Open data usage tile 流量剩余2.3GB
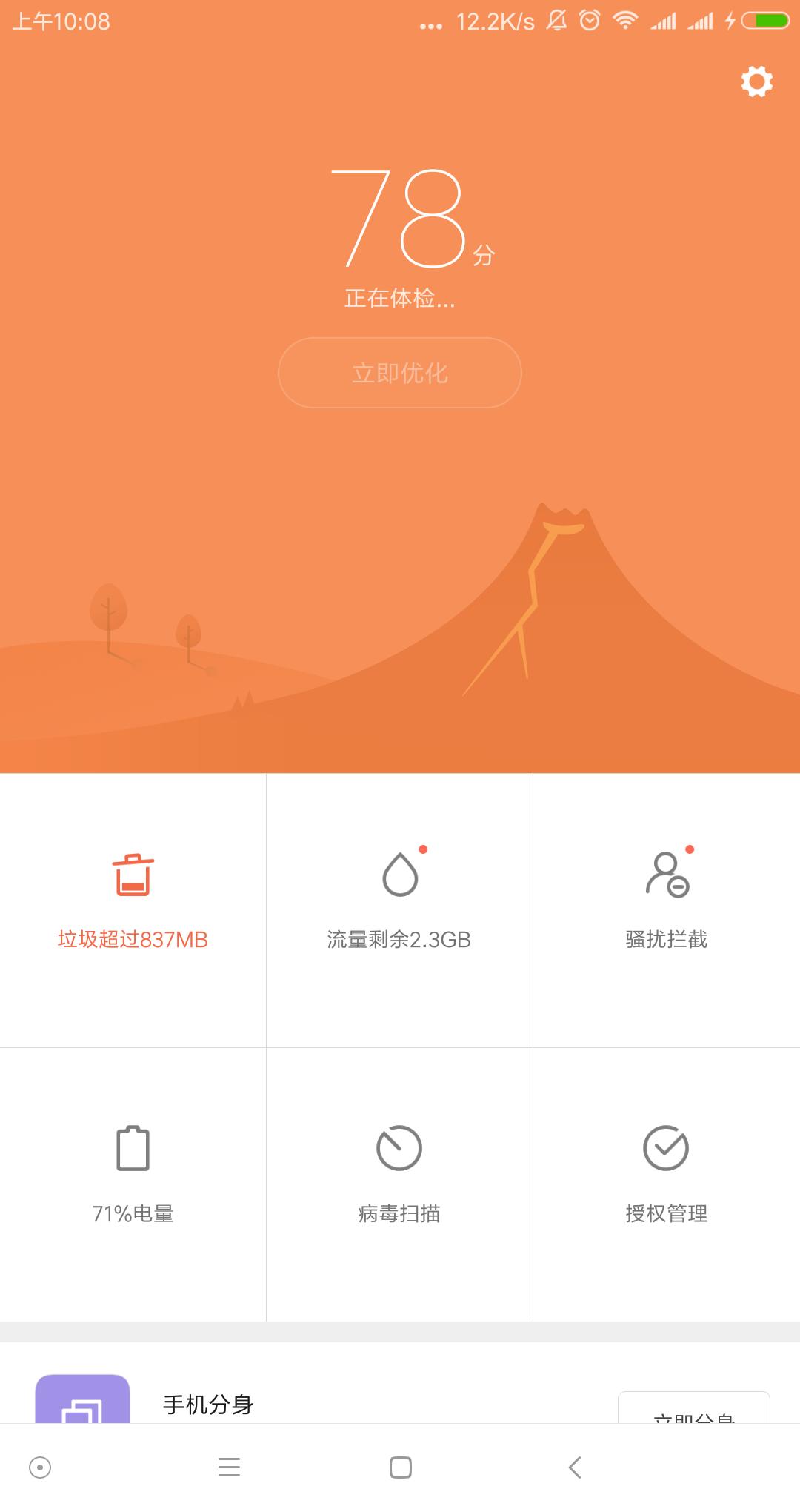Screen dimensions: 800x1512 pyautogui.click(x=400, y=910)
